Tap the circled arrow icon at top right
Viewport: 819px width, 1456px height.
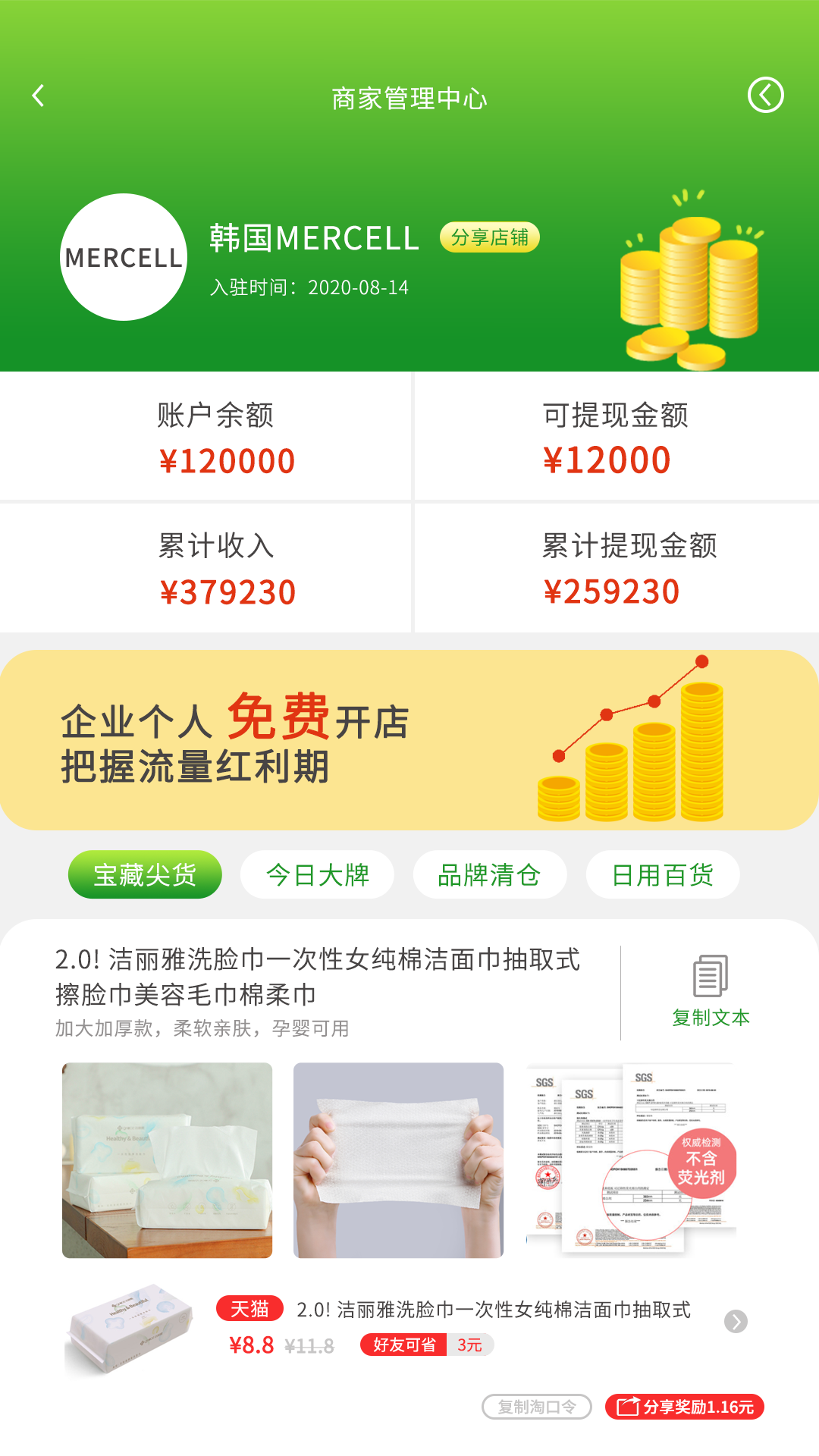765,96
